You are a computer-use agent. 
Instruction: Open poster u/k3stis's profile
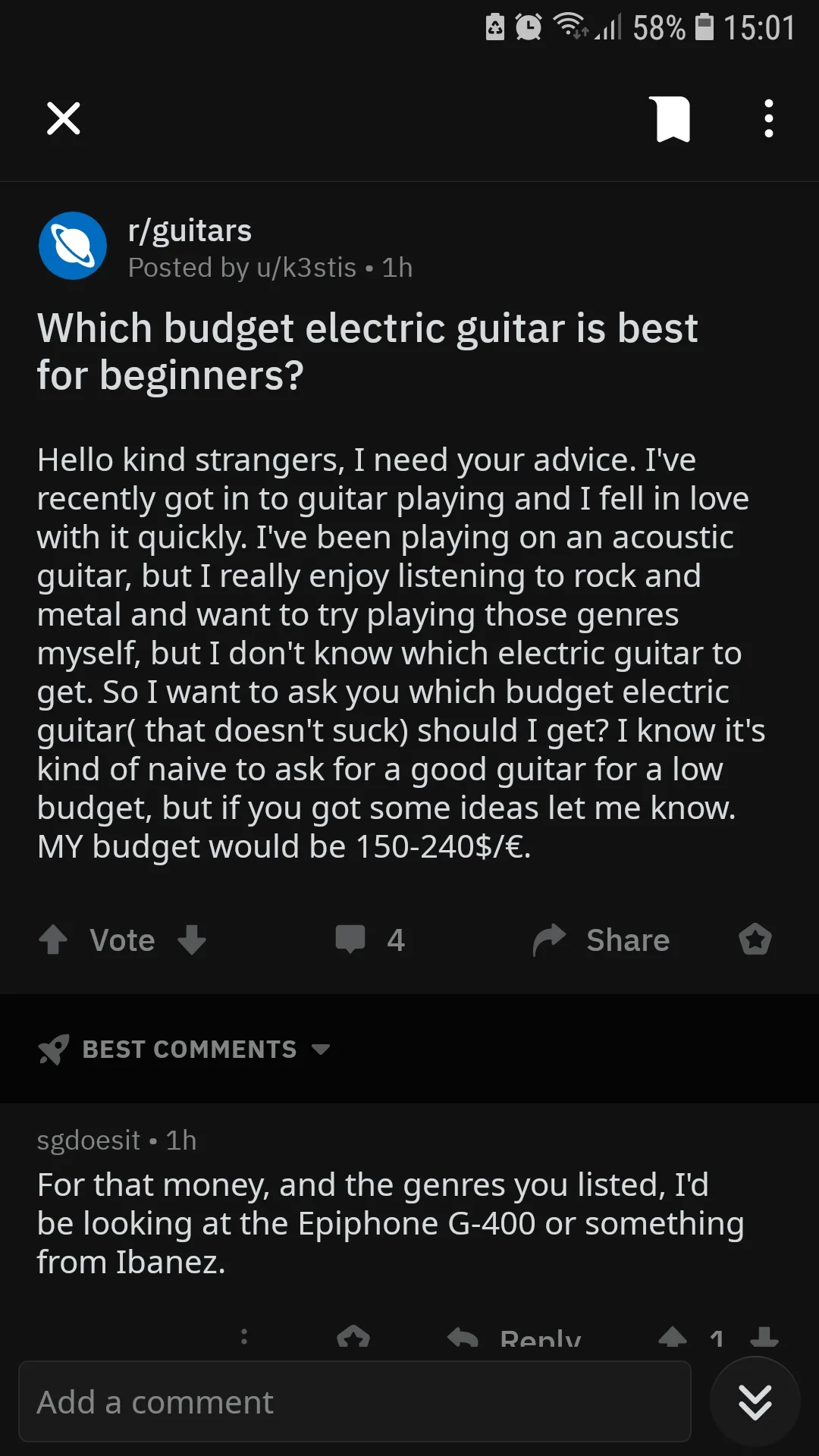click(x=306, y=268)
